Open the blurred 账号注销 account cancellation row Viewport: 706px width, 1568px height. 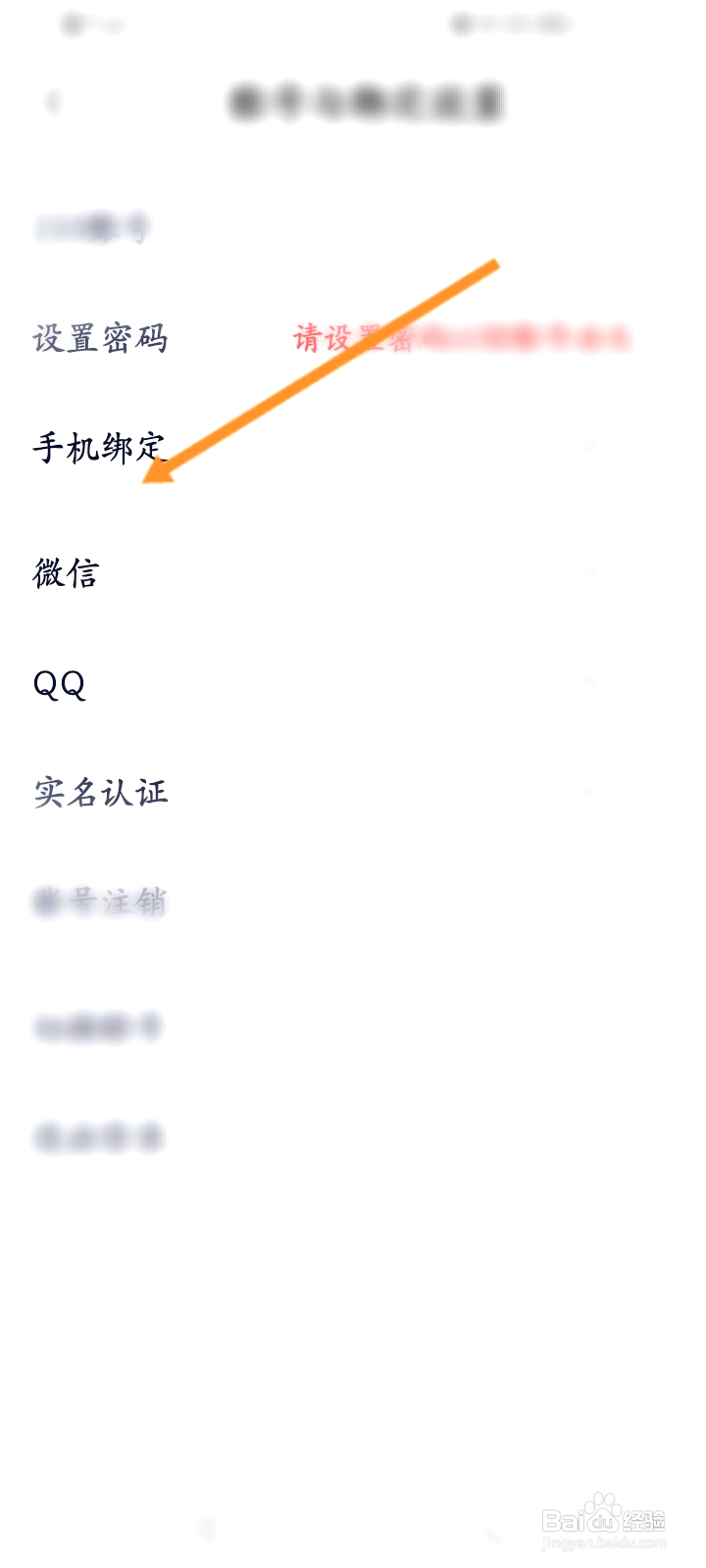pos(98,902)
